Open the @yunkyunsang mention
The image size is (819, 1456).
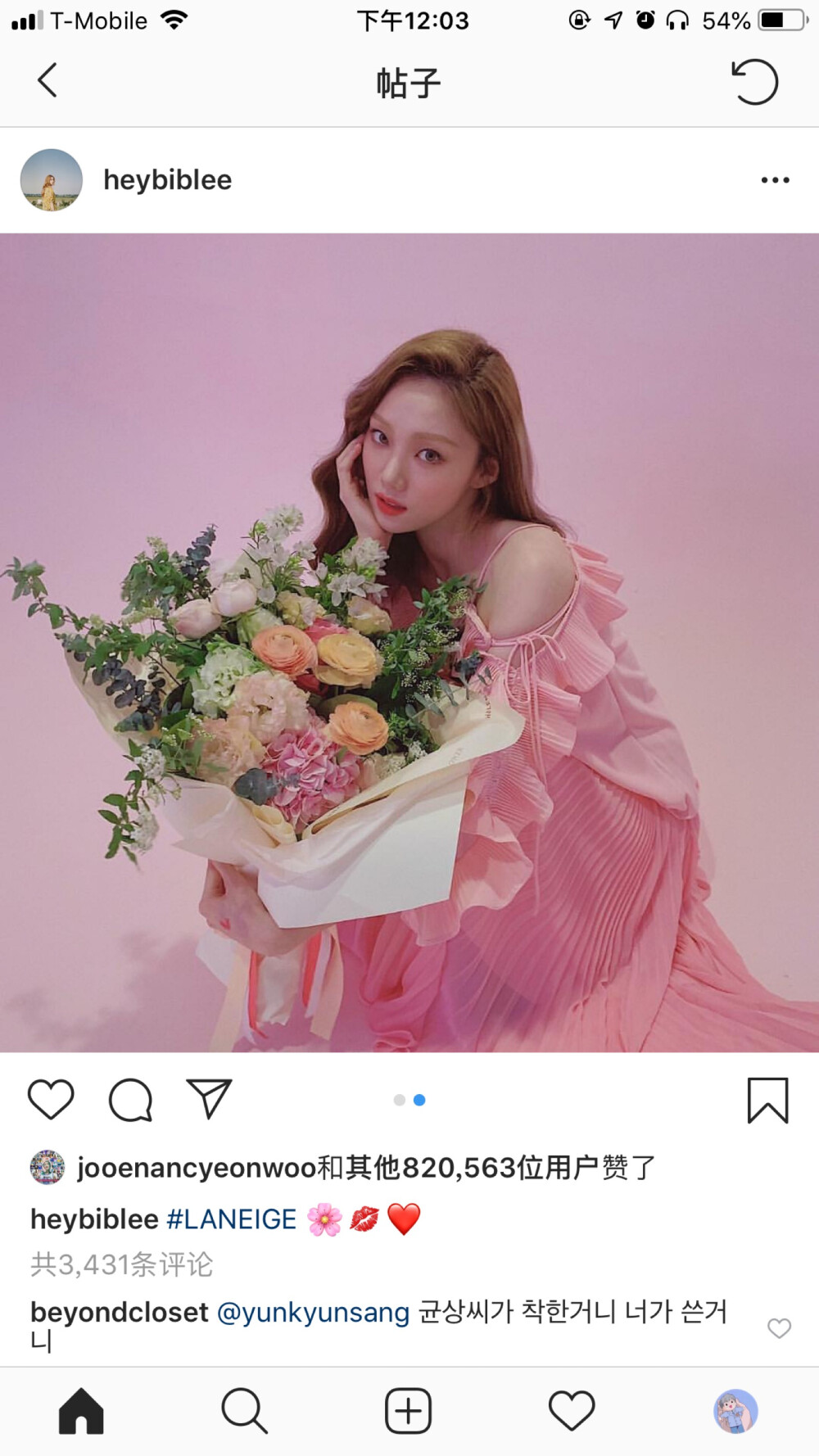pyautogui.click(x=313, y=1313)
